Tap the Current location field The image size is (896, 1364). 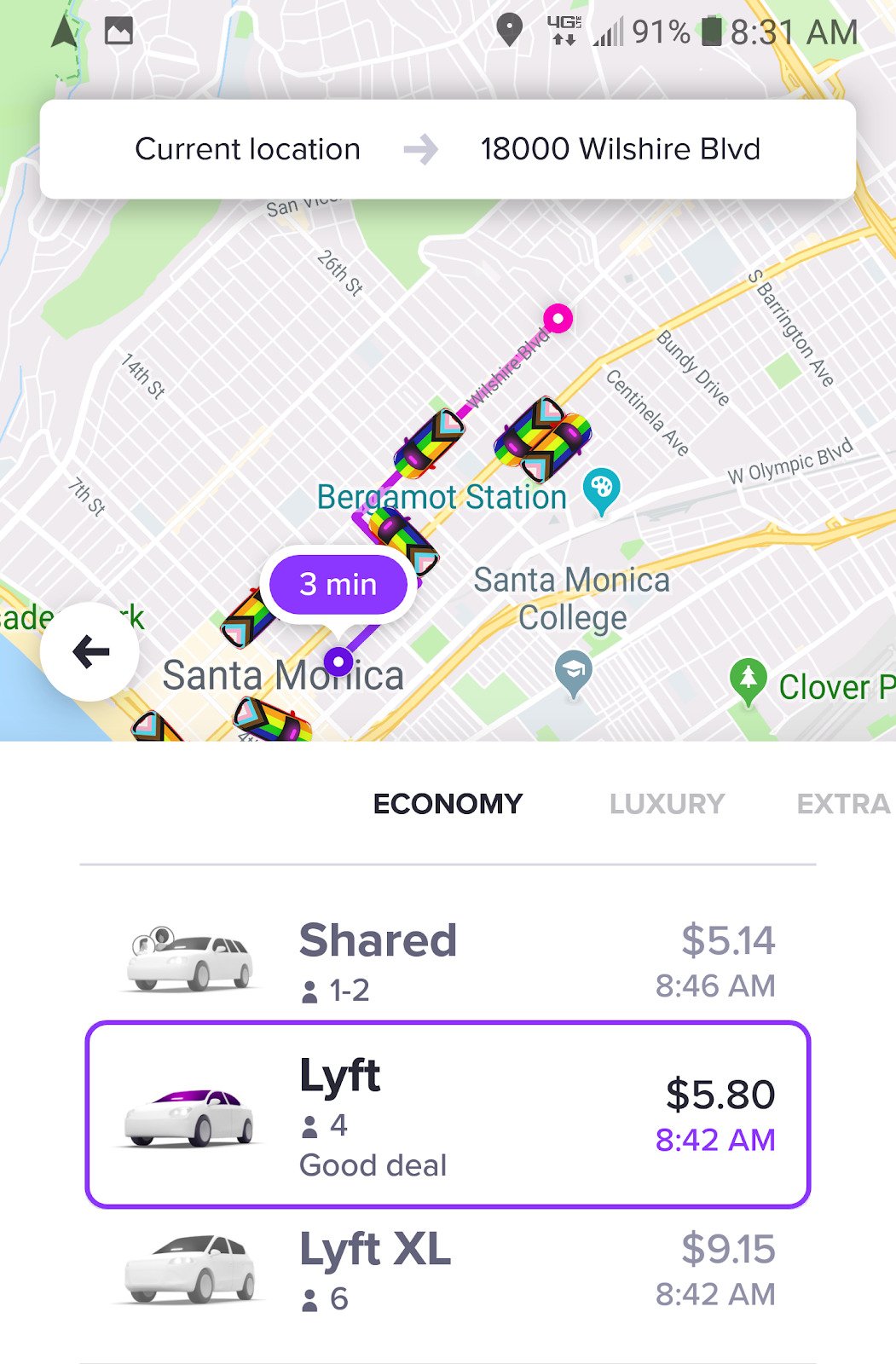click(247, 148)
